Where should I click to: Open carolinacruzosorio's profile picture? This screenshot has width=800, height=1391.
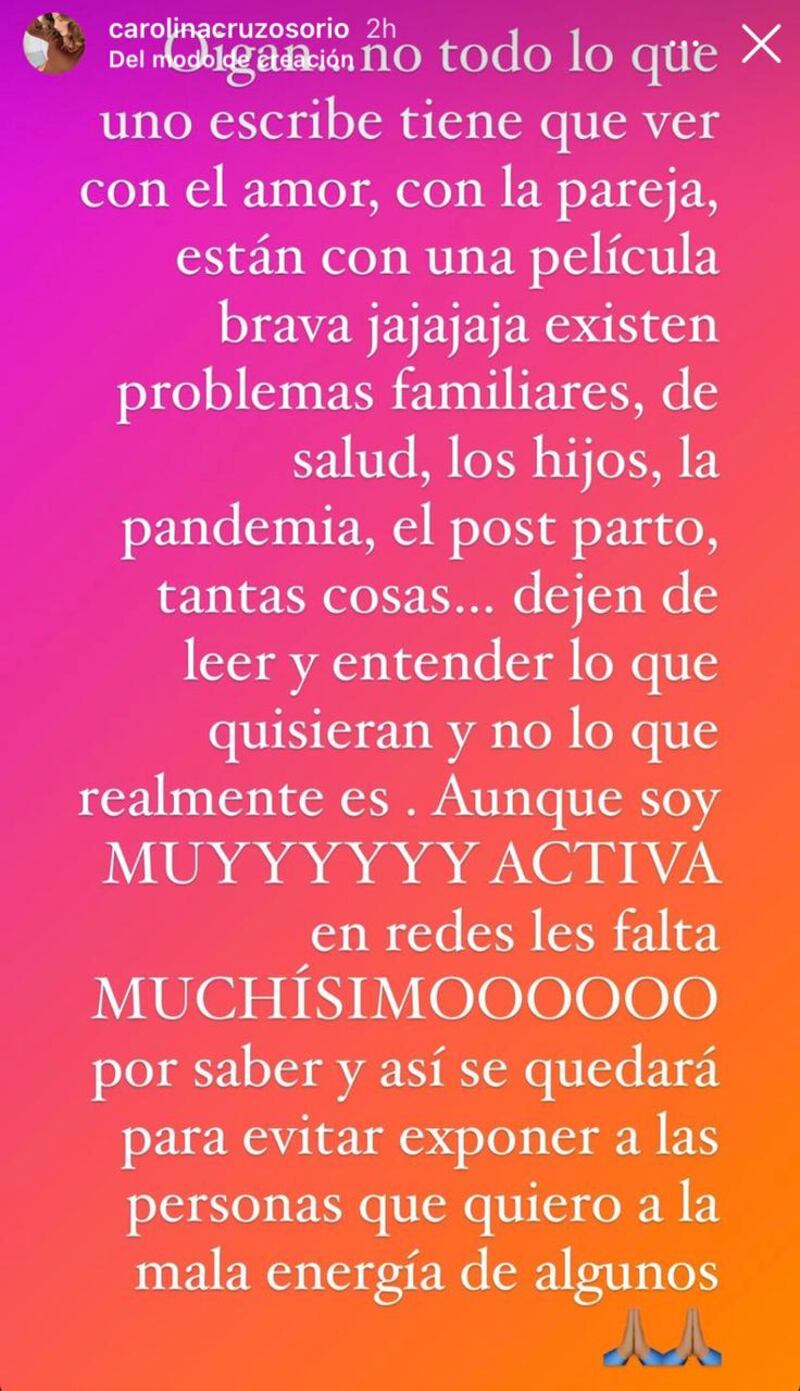tap(54, 46)
